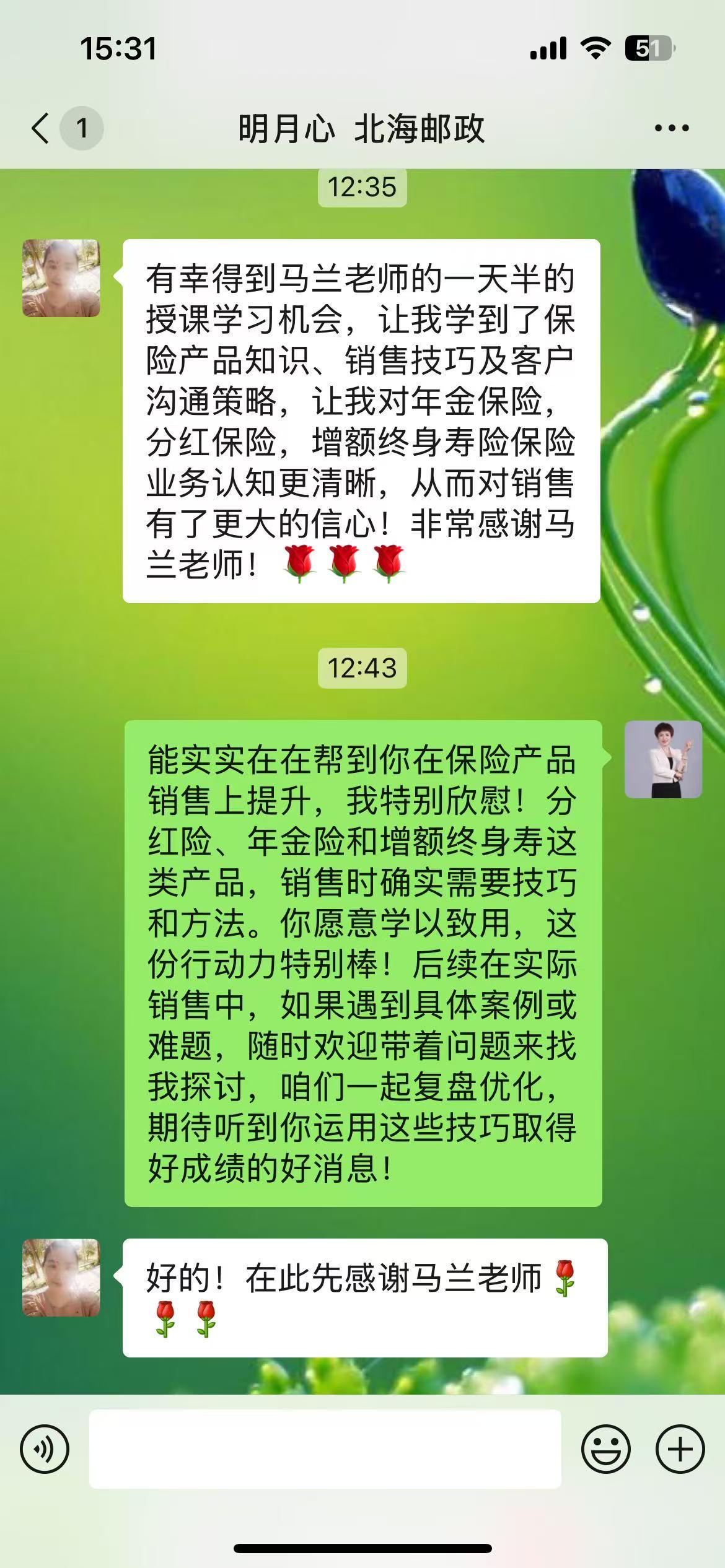Open my own avatar beside green message
Screen dimensions: 725x1568
click(x=662, y=759)
